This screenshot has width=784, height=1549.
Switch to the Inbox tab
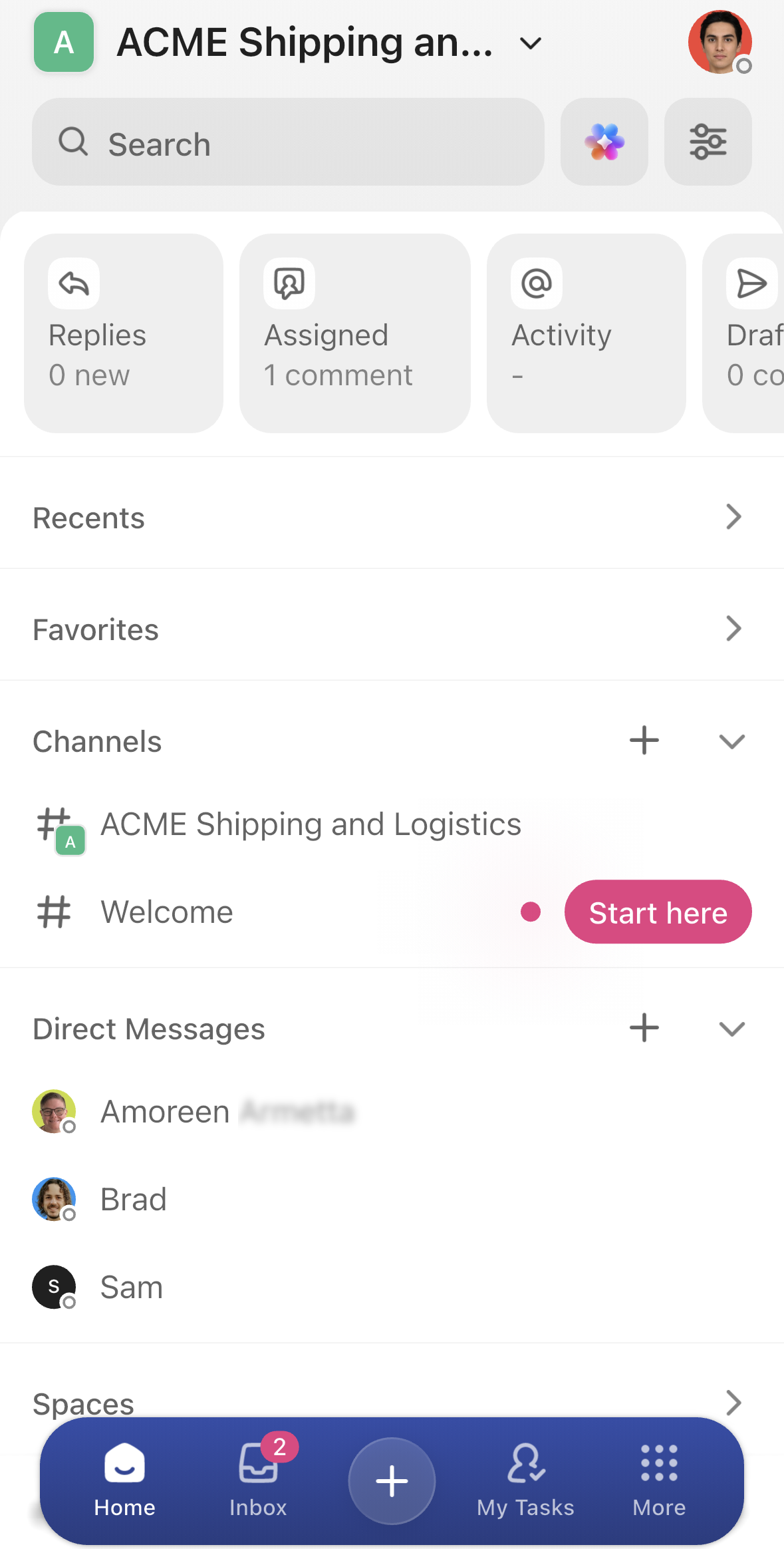[258, 1480]
